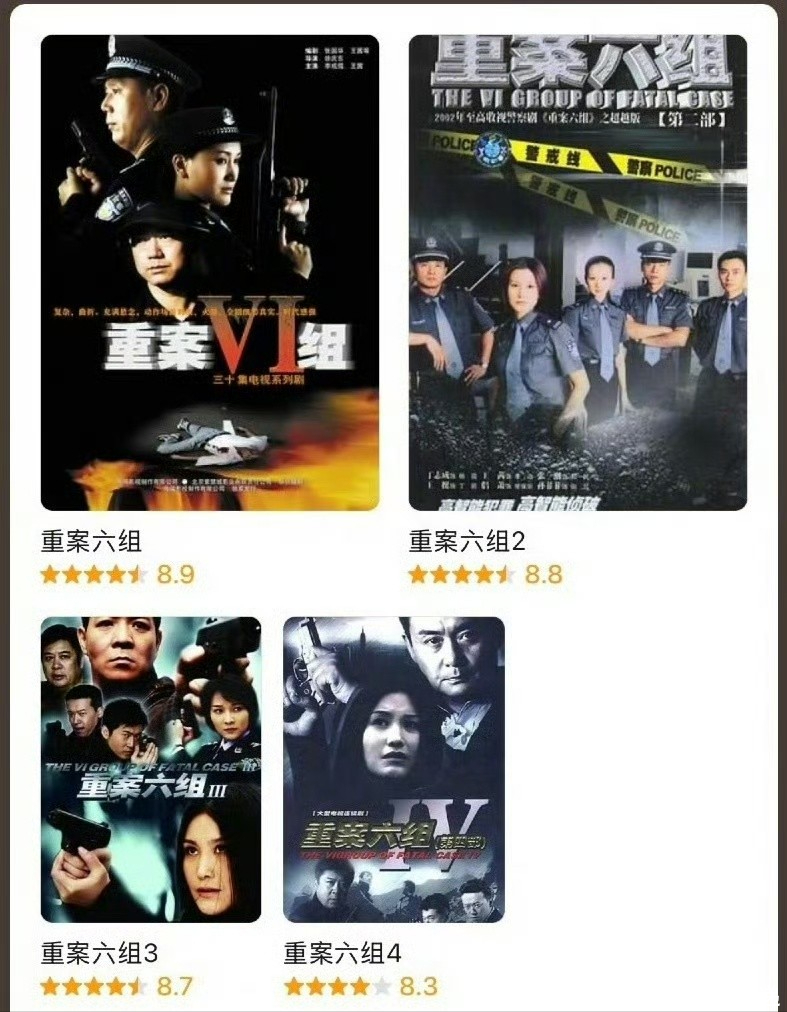This screenshot has height=1012, width=787.
Task: Tap the 重案六组4 poster tile
Action: coord(394,769)
